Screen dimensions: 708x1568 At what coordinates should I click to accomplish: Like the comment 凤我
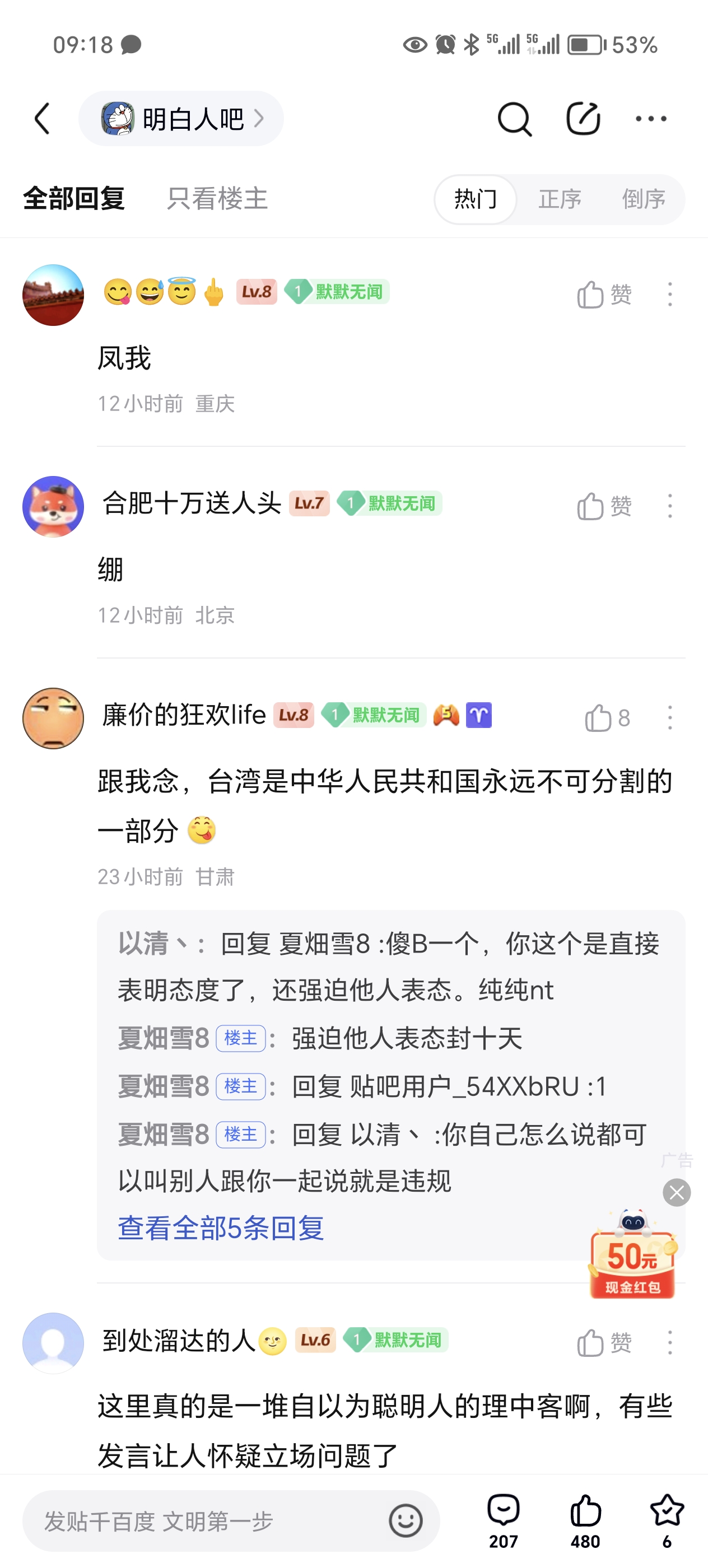tap(604, 295)
